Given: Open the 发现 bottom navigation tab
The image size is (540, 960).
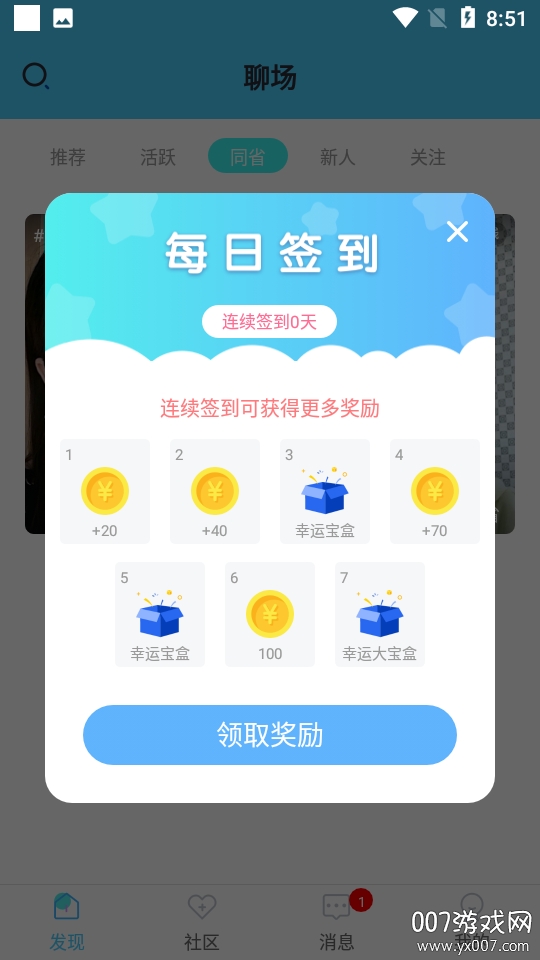Looking at the screenshot, I should [67, 921].
